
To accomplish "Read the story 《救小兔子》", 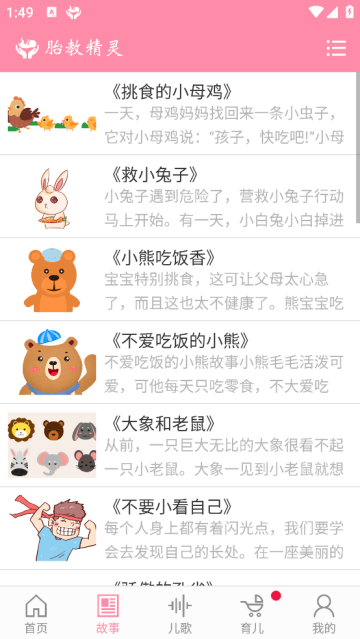I will (x=180, y=196).
